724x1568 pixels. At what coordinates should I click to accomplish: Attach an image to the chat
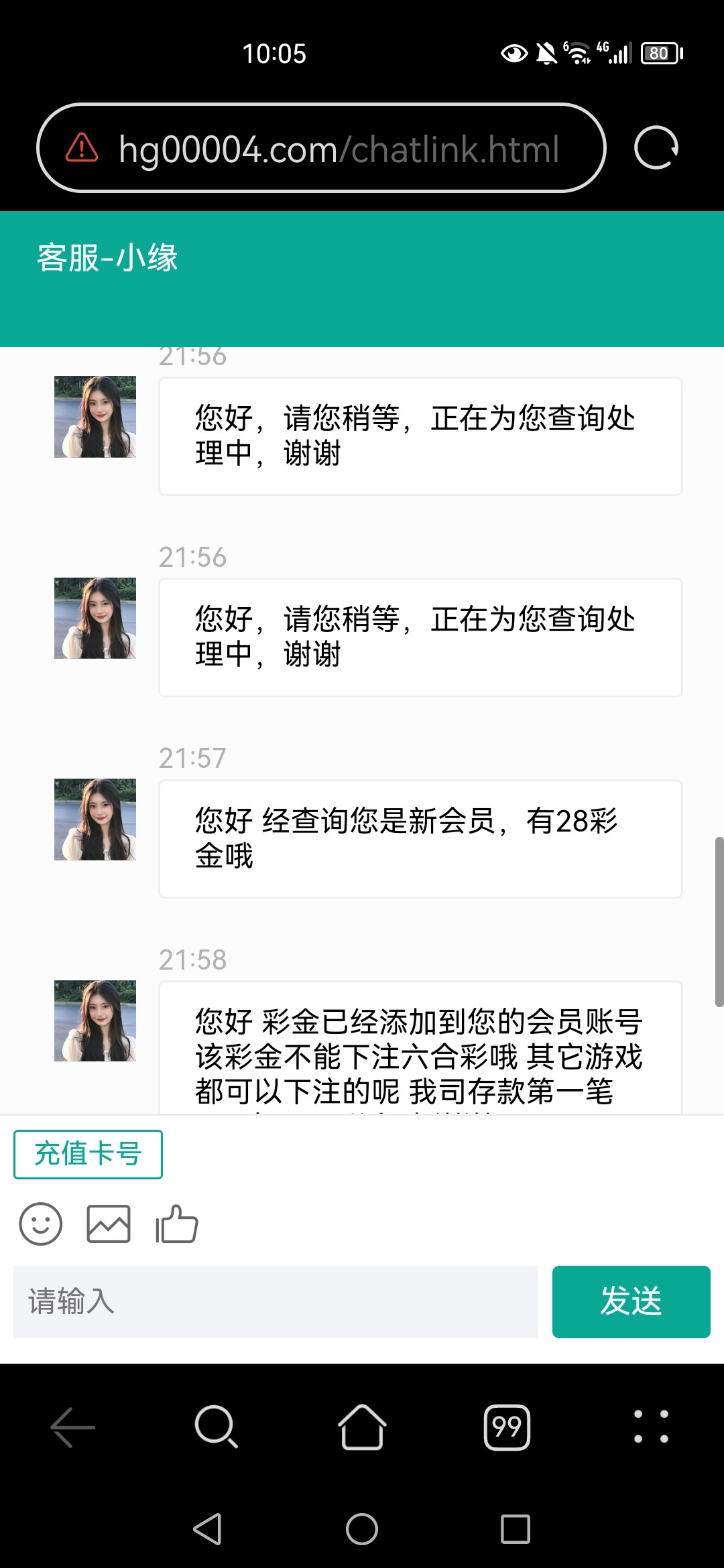pos(109,1224)
